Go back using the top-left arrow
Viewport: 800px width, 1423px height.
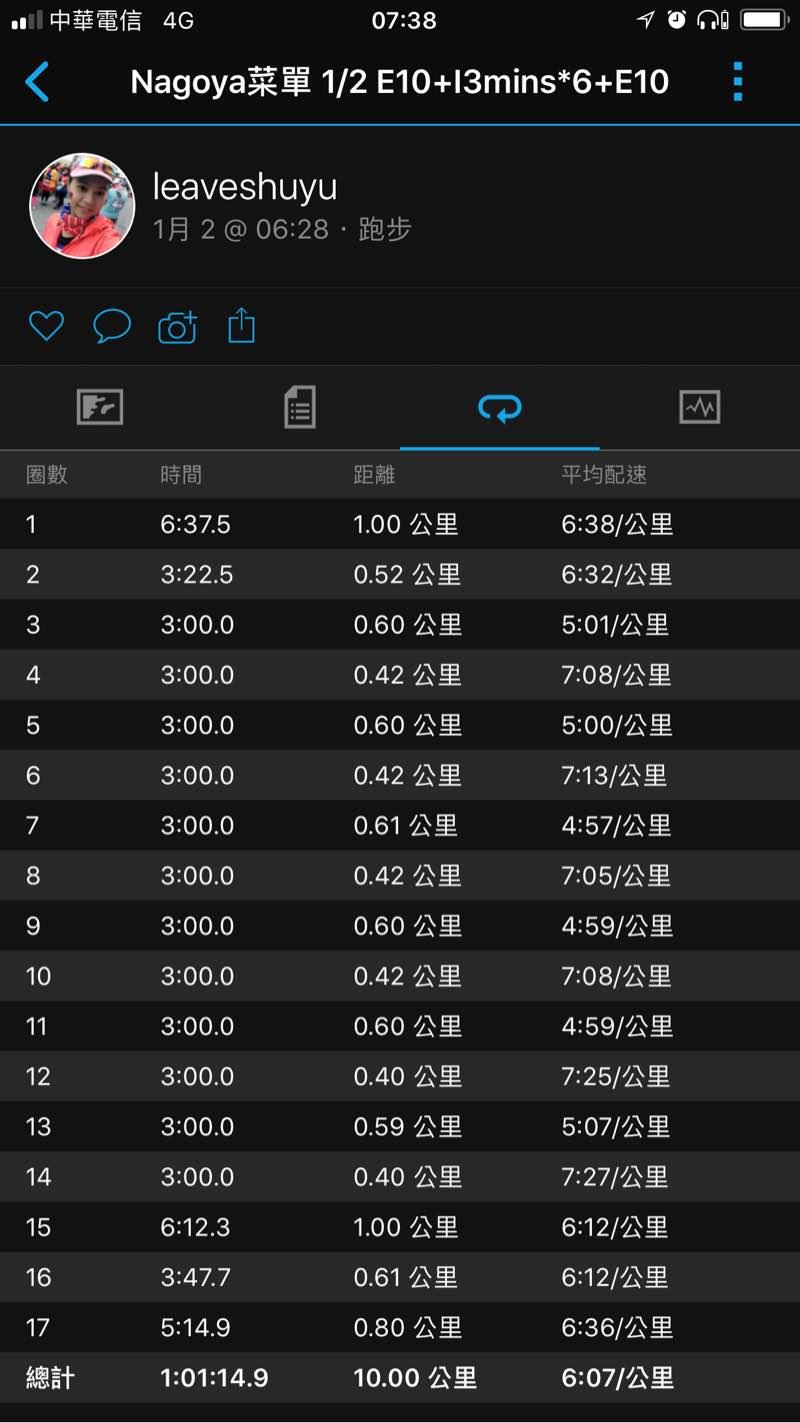pos(37,82)
